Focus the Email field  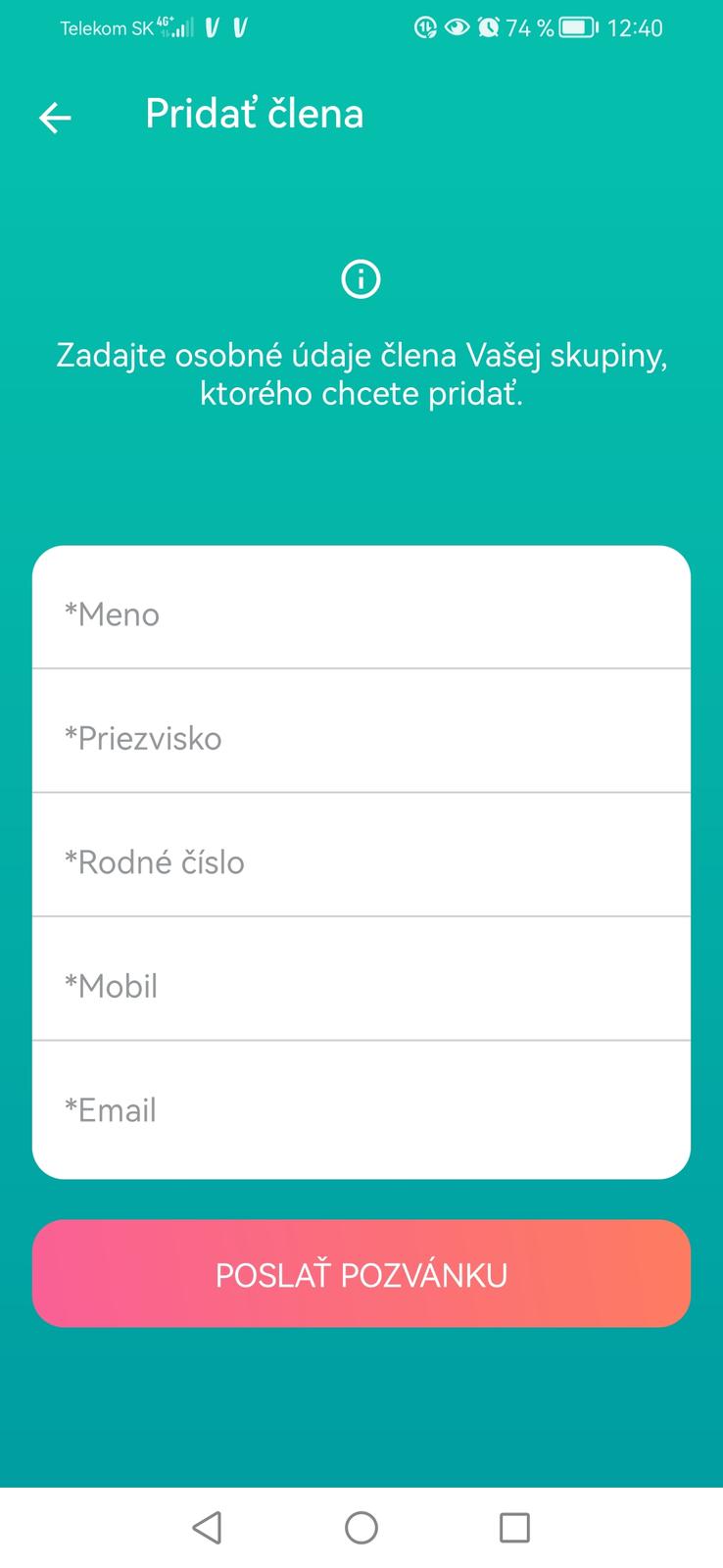pos(361,1109)
